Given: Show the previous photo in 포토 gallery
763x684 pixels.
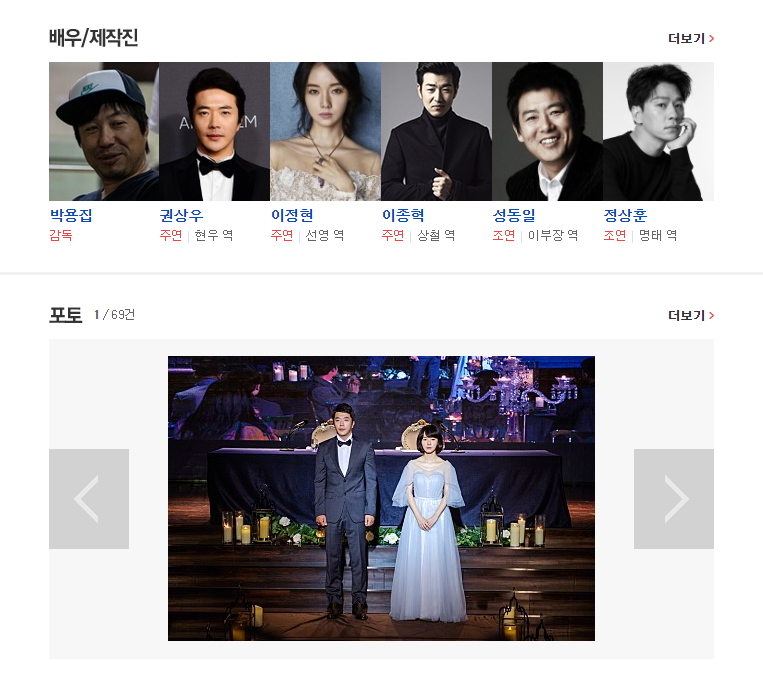Looking at the screenshot, I should (89, 499).
